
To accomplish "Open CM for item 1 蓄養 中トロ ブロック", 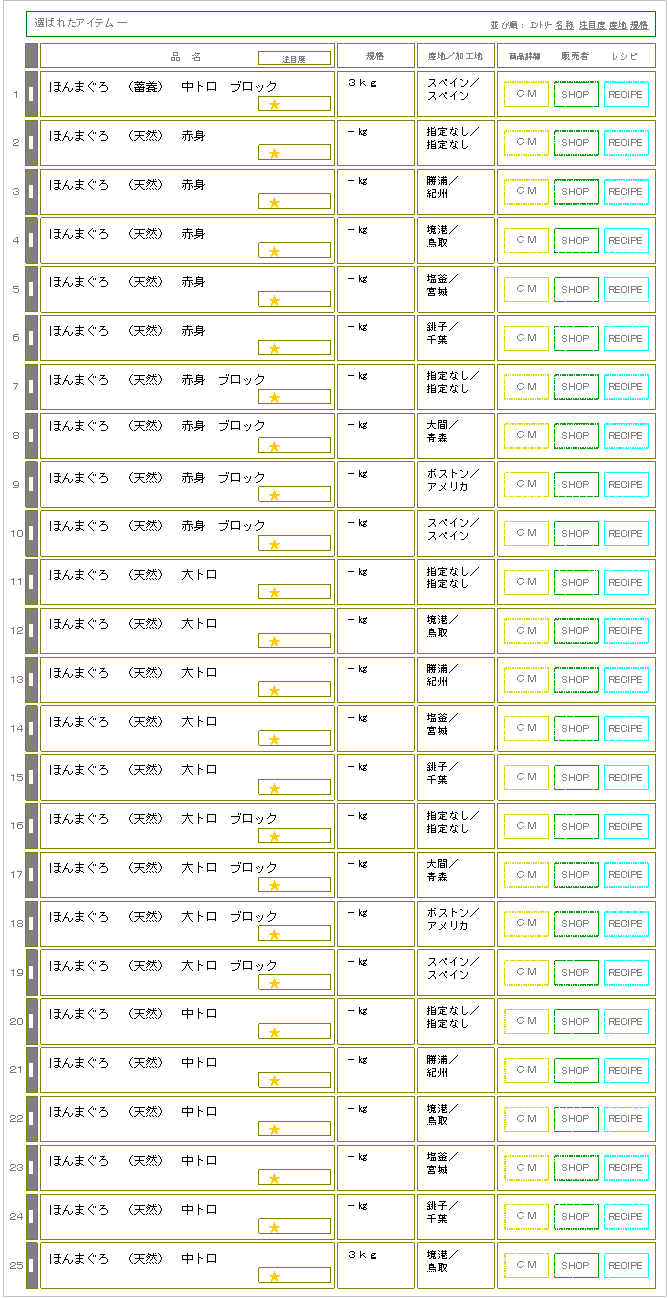I will coord(526,94).
